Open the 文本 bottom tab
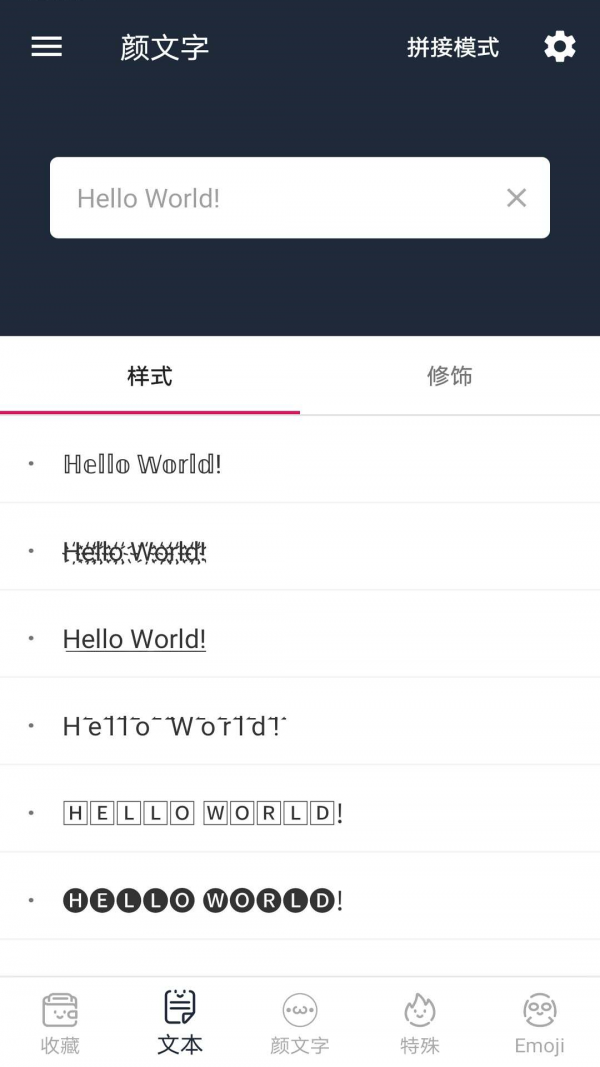 point(180,1024)
